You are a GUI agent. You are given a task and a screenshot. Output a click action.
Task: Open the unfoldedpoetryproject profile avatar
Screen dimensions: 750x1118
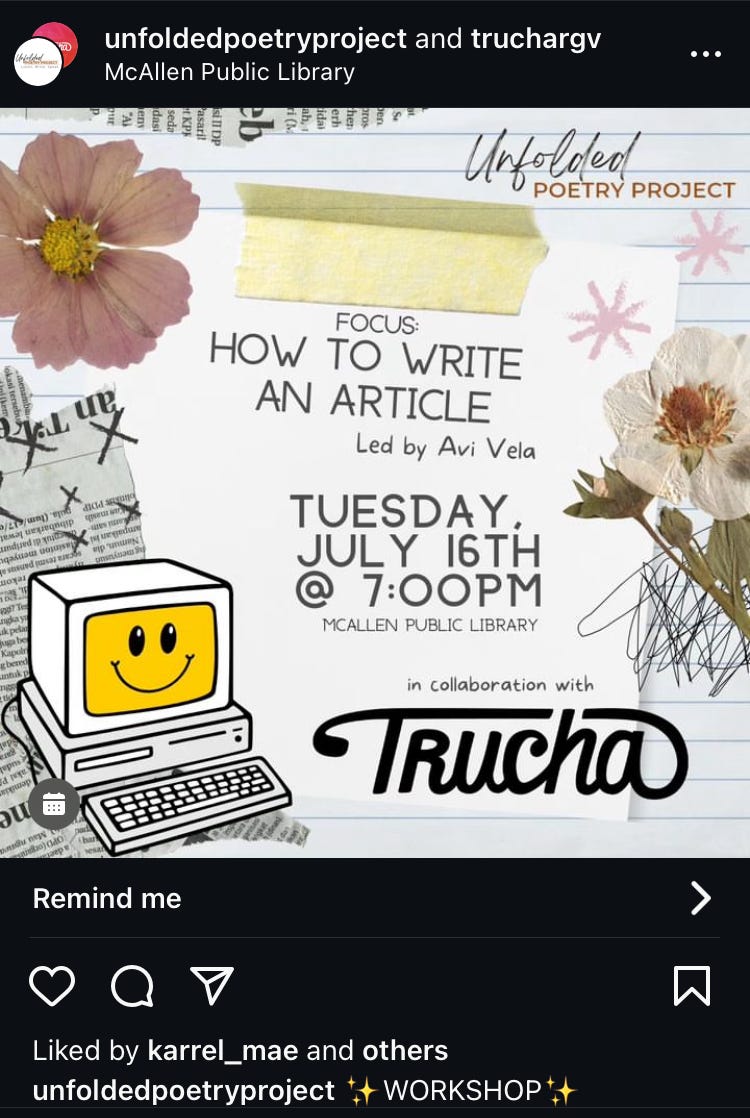pyautogui.click(x=40, y=56)
